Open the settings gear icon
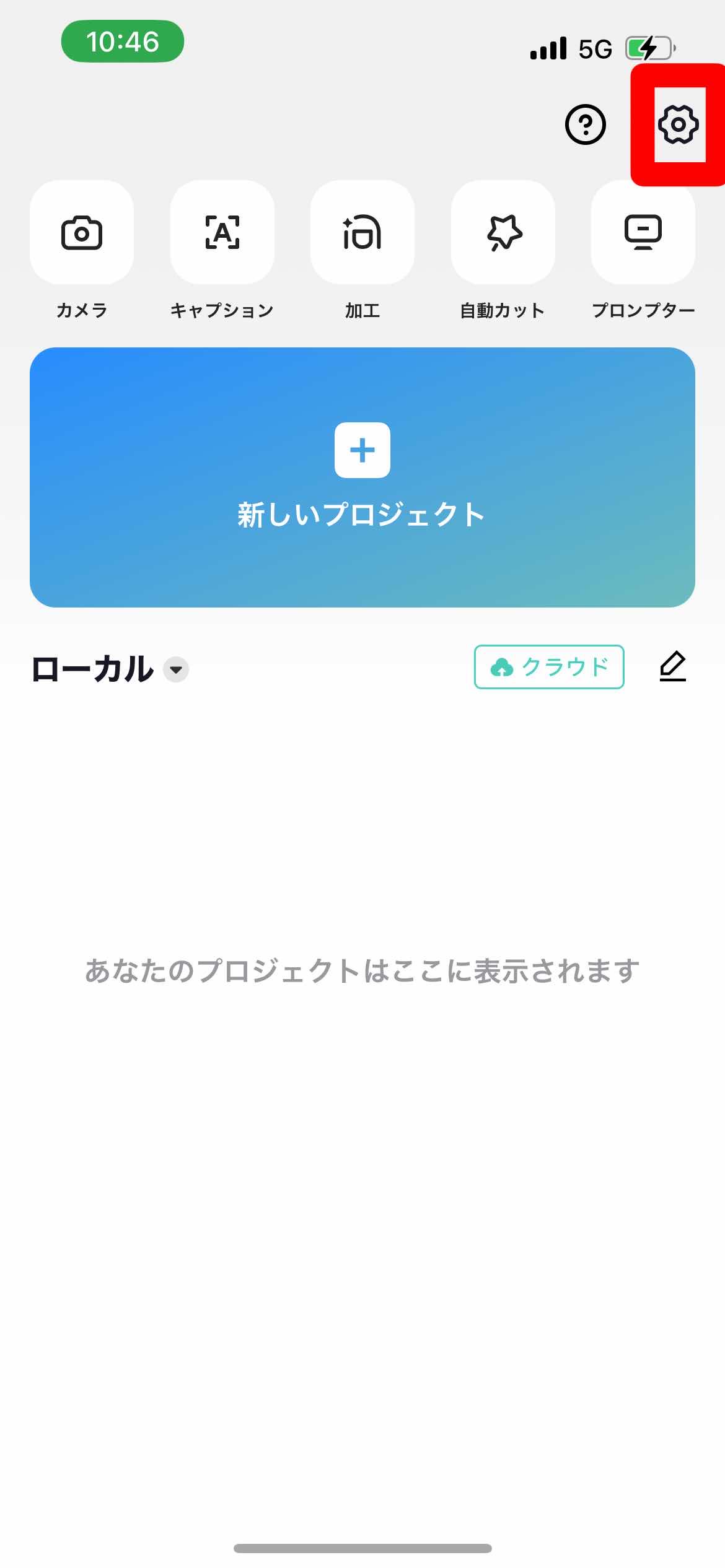The image size is (725, 1568). click(x=679, y=124)
